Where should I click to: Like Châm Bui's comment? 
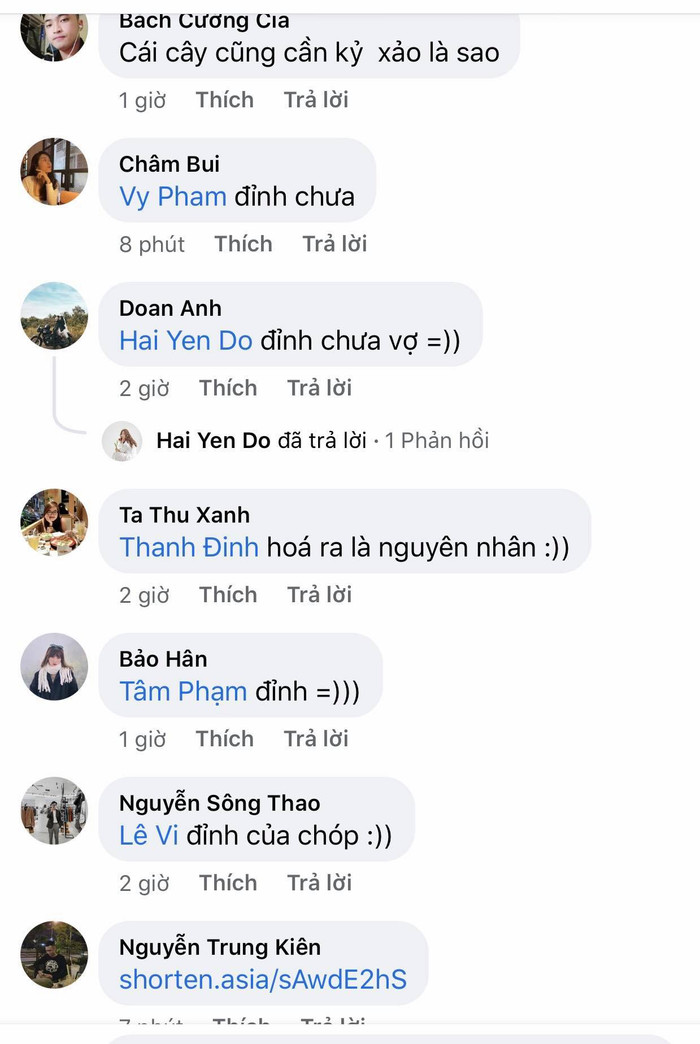pos(243,244)
